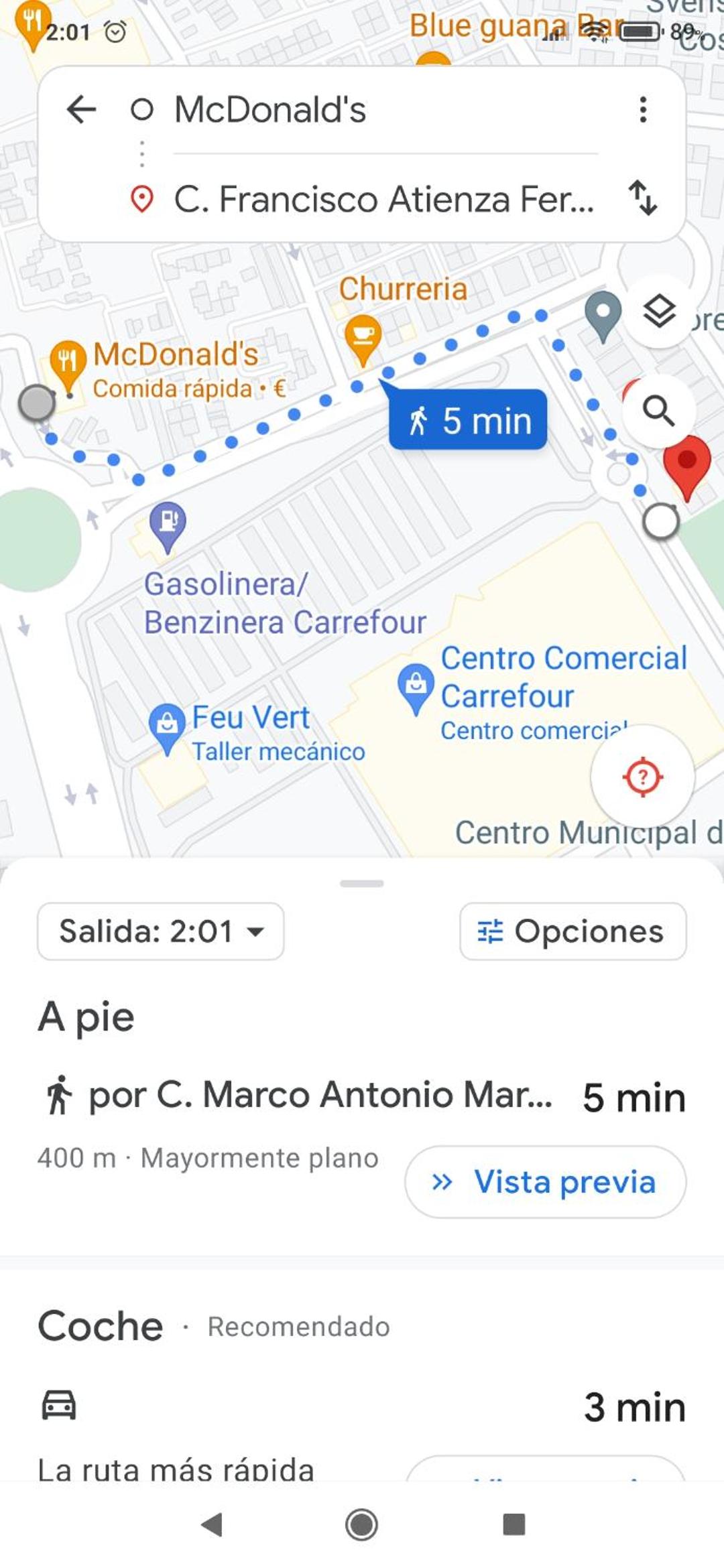Tap Vista previa for the walking route
This screenshot has height=1568, width=724.
coord(545,1181)
